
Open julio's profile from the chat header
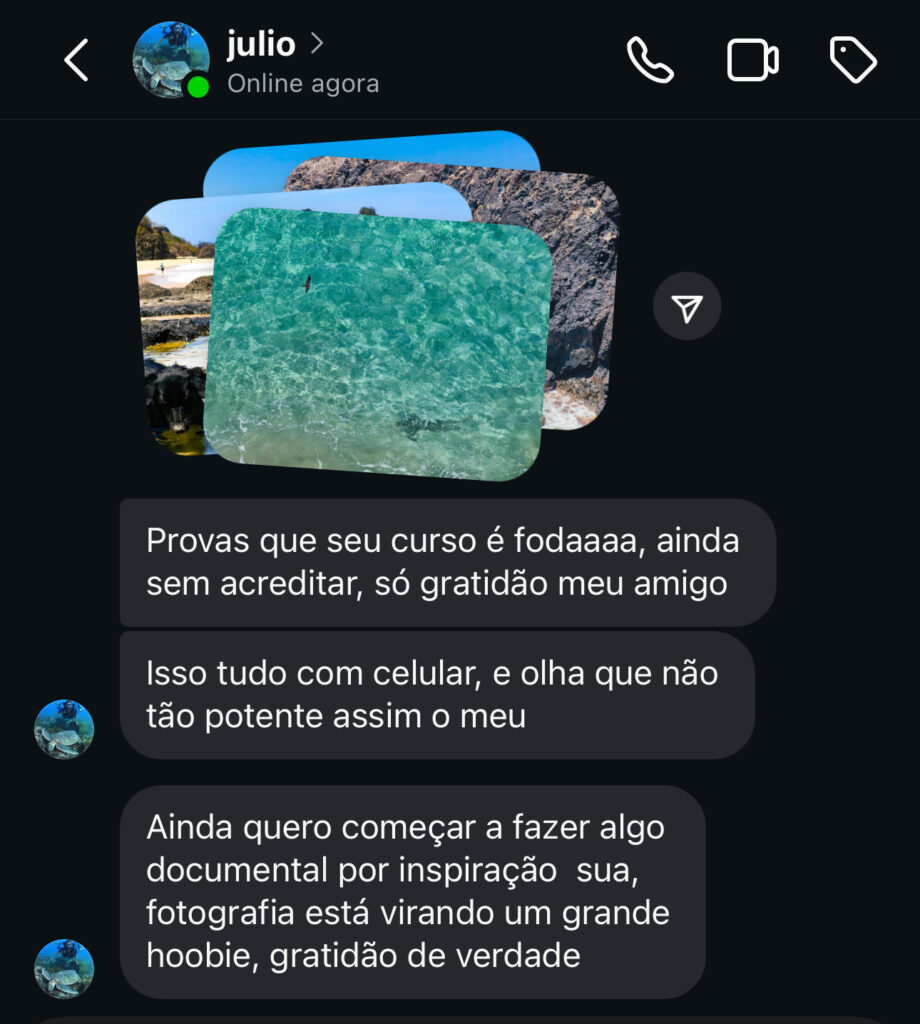point(261,45)
